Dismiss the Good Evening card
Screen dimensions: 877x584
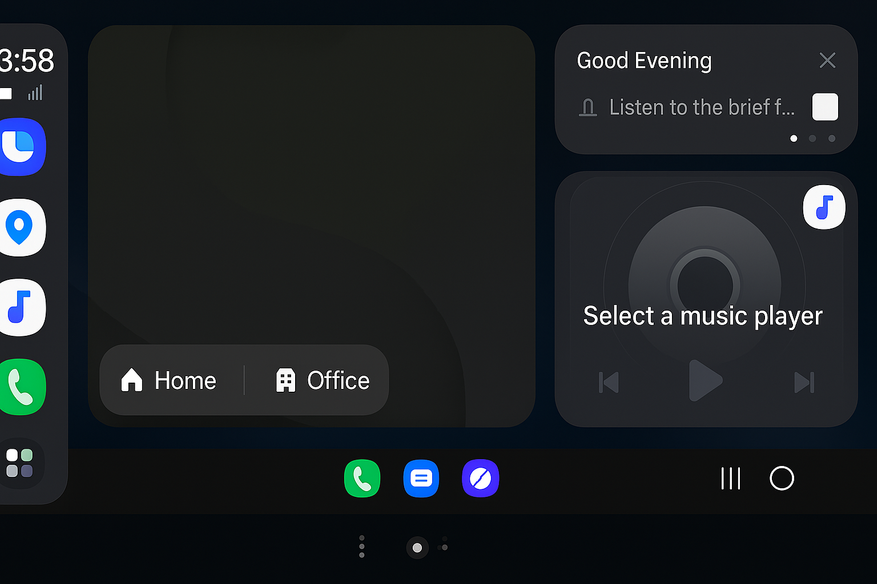point(827,60)
